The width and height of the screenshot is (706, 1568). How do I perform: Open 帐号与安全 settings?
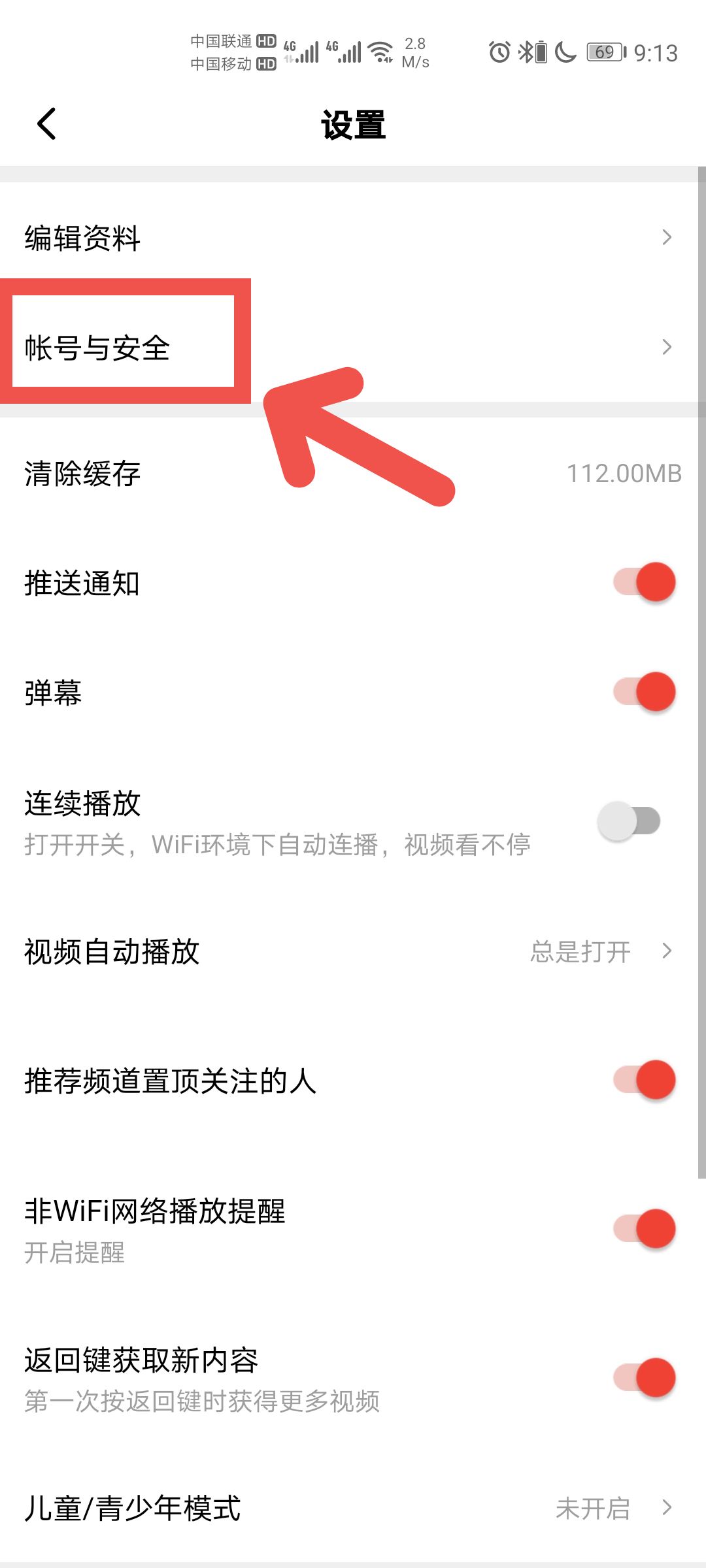[353, 347]
